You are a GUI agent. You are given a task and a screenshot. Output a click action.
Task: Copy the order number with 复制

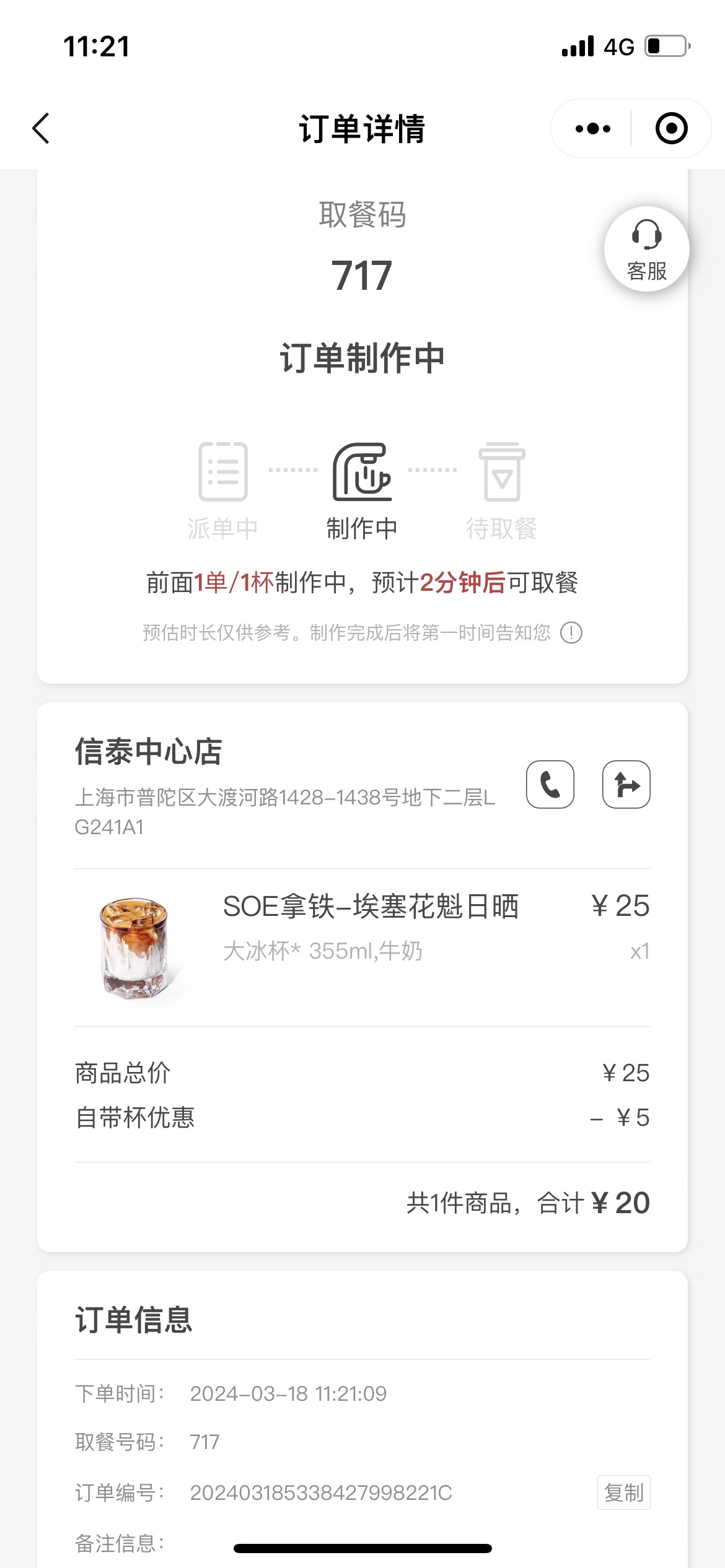click(x=624, y=1492)
